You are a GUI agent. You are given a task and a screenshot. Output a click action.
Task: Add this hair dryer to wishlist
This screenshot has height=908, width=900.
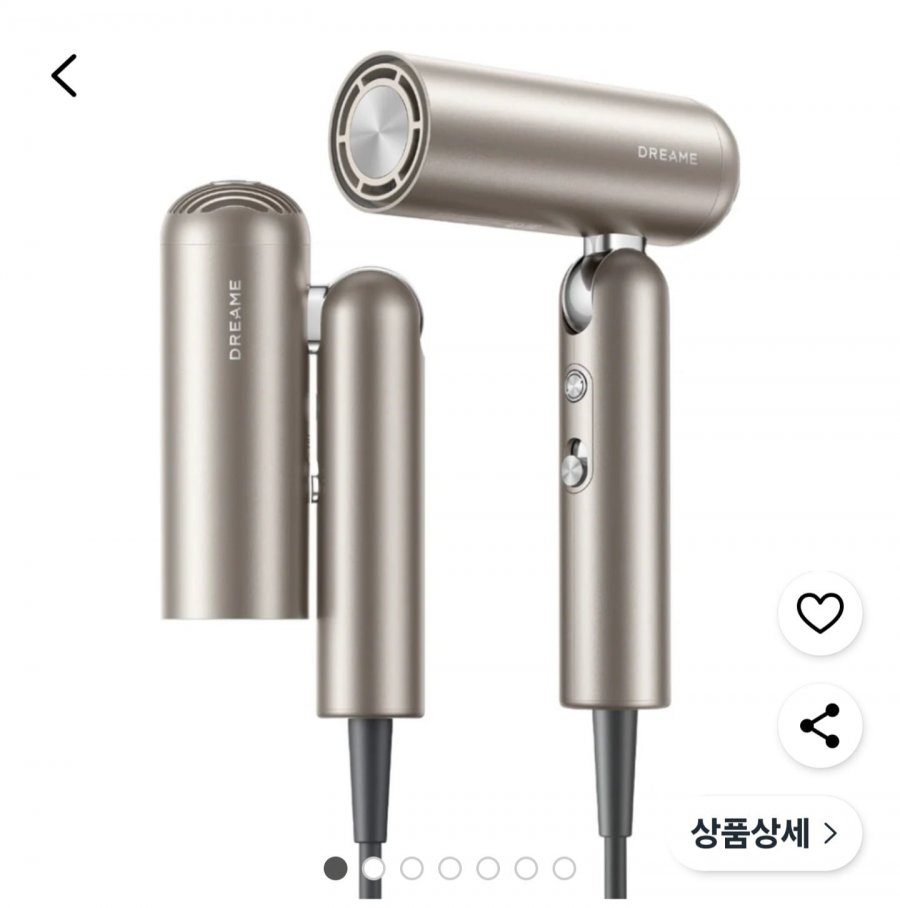[820, 612]
